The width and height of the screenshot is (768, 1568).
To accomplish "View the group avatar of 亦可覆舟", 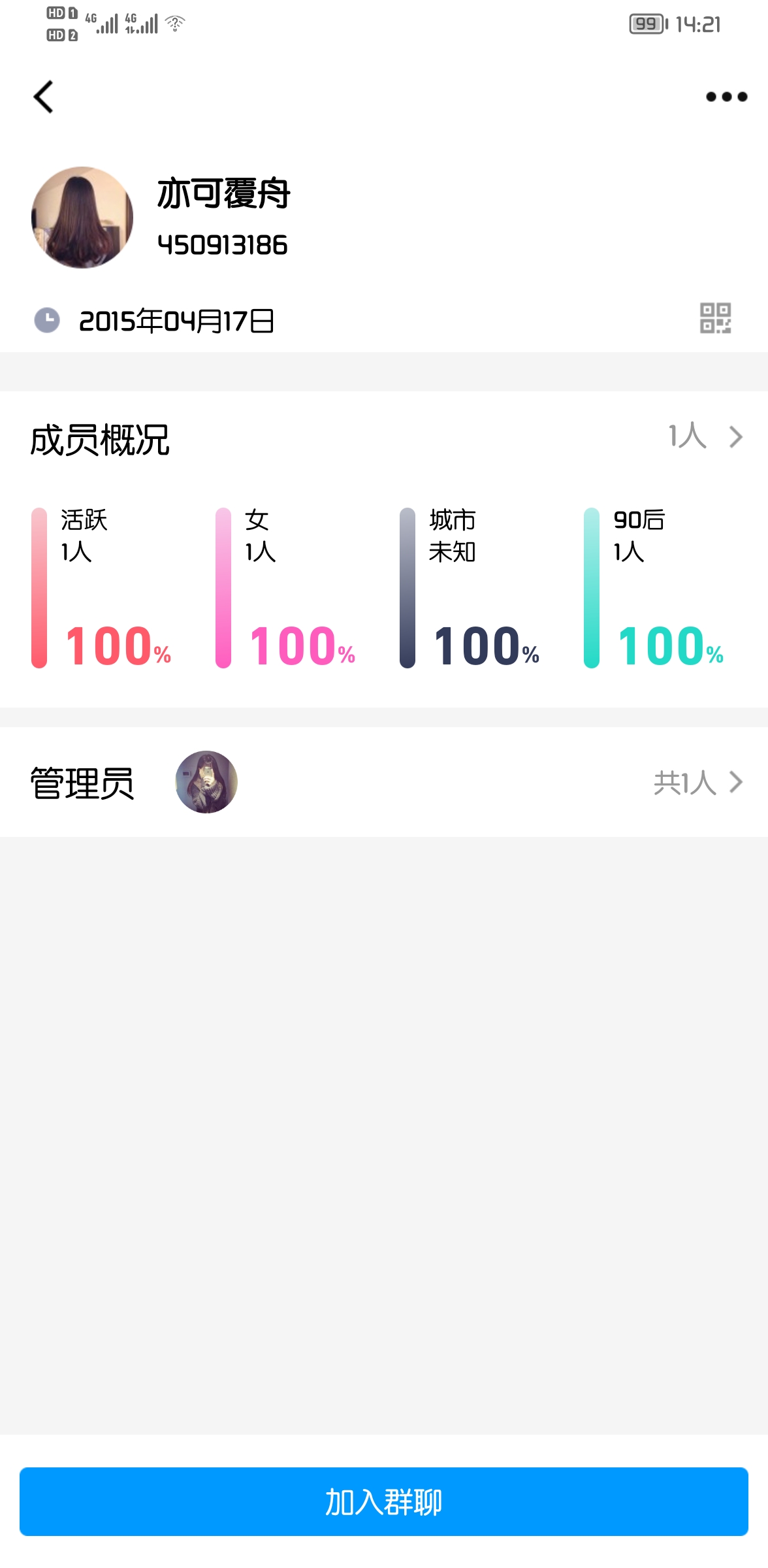I will [x=82, y=218].
